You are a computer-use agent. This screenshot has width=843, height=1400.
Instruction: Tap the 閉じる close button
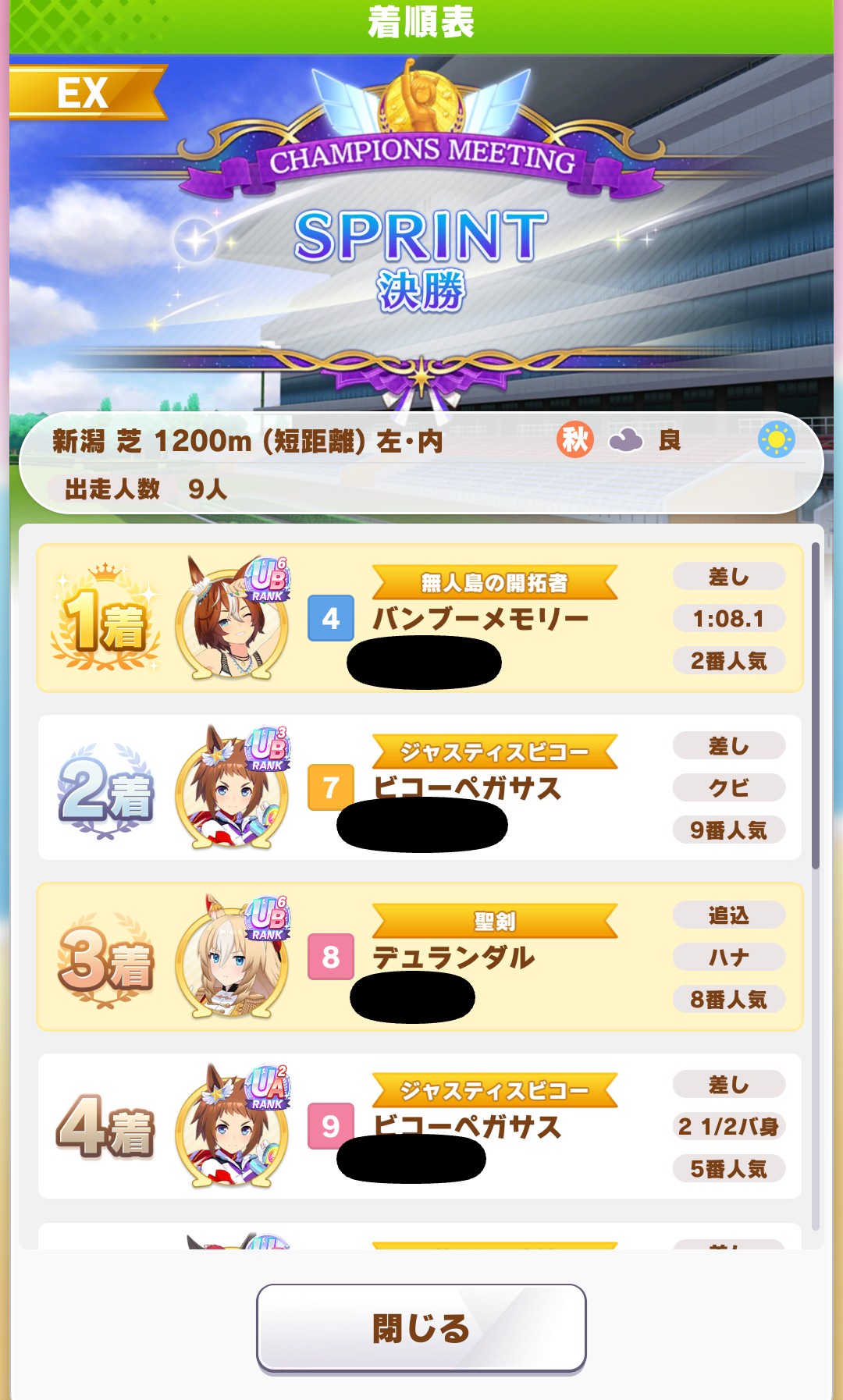[x=421, y=1327]
